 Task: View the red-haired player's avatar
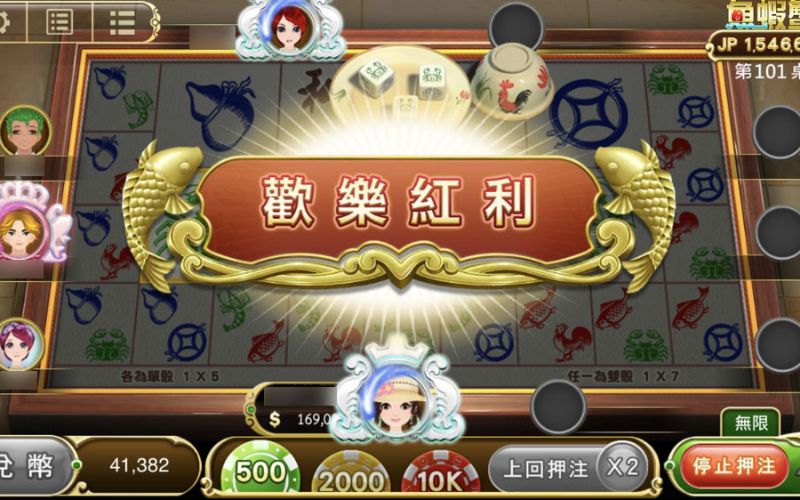pos(290,27)
